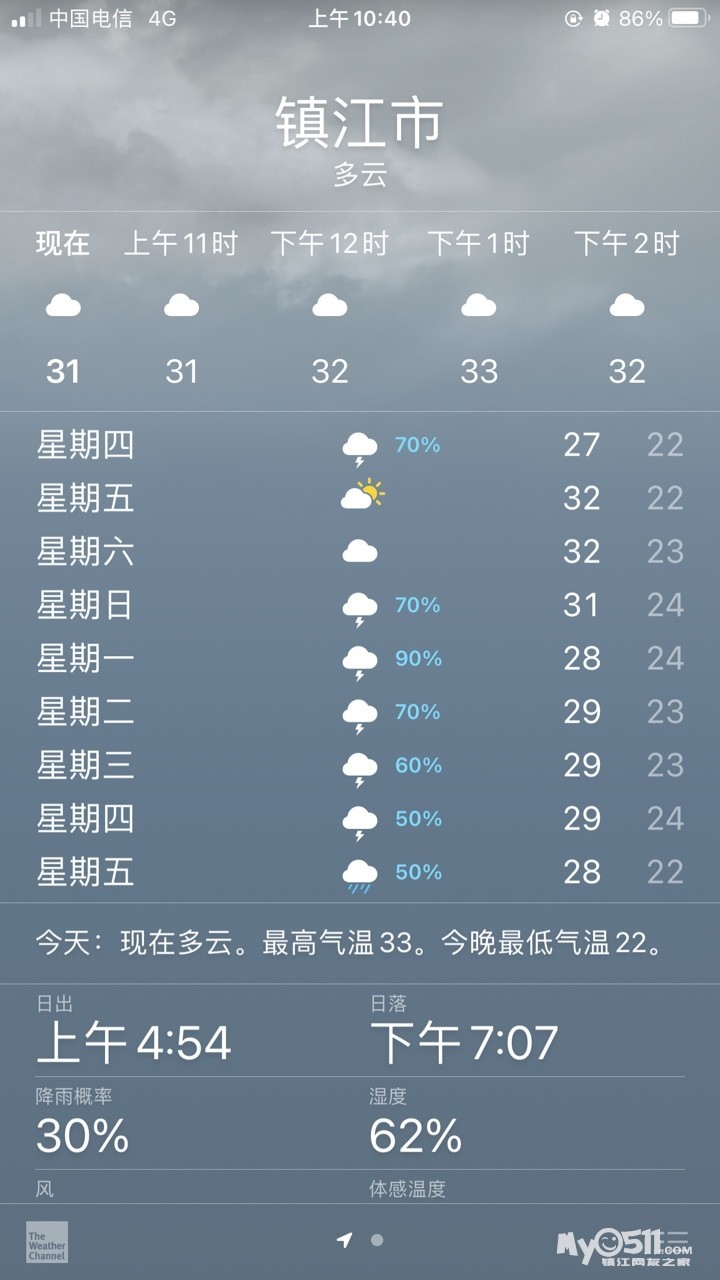Open The Weather Channel source link

point(47,1241)
